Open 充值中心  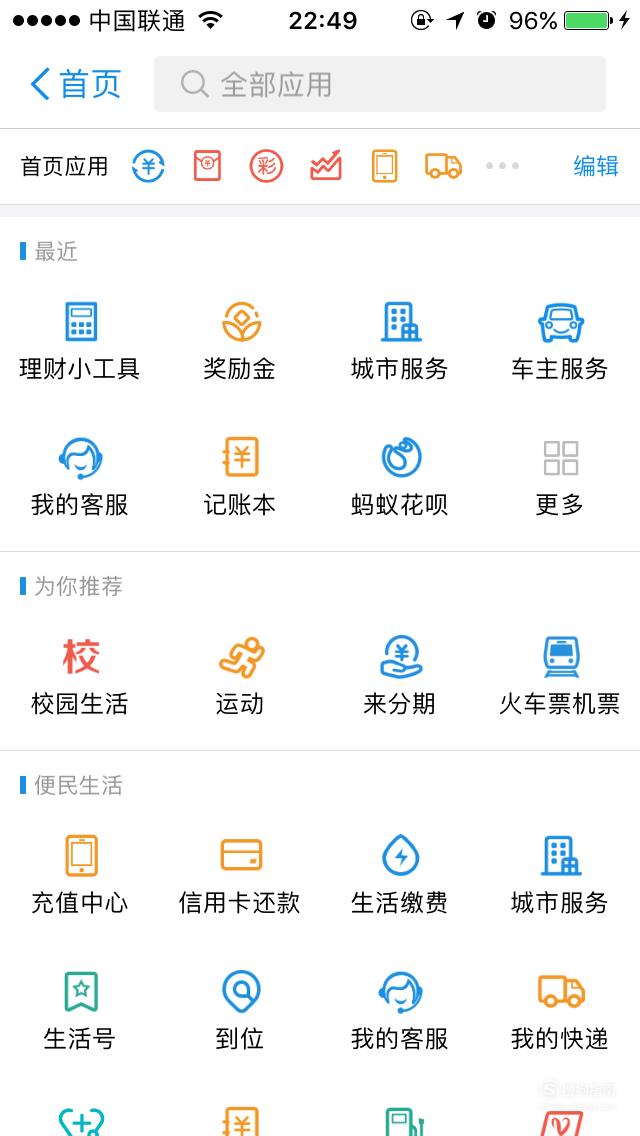80,874
